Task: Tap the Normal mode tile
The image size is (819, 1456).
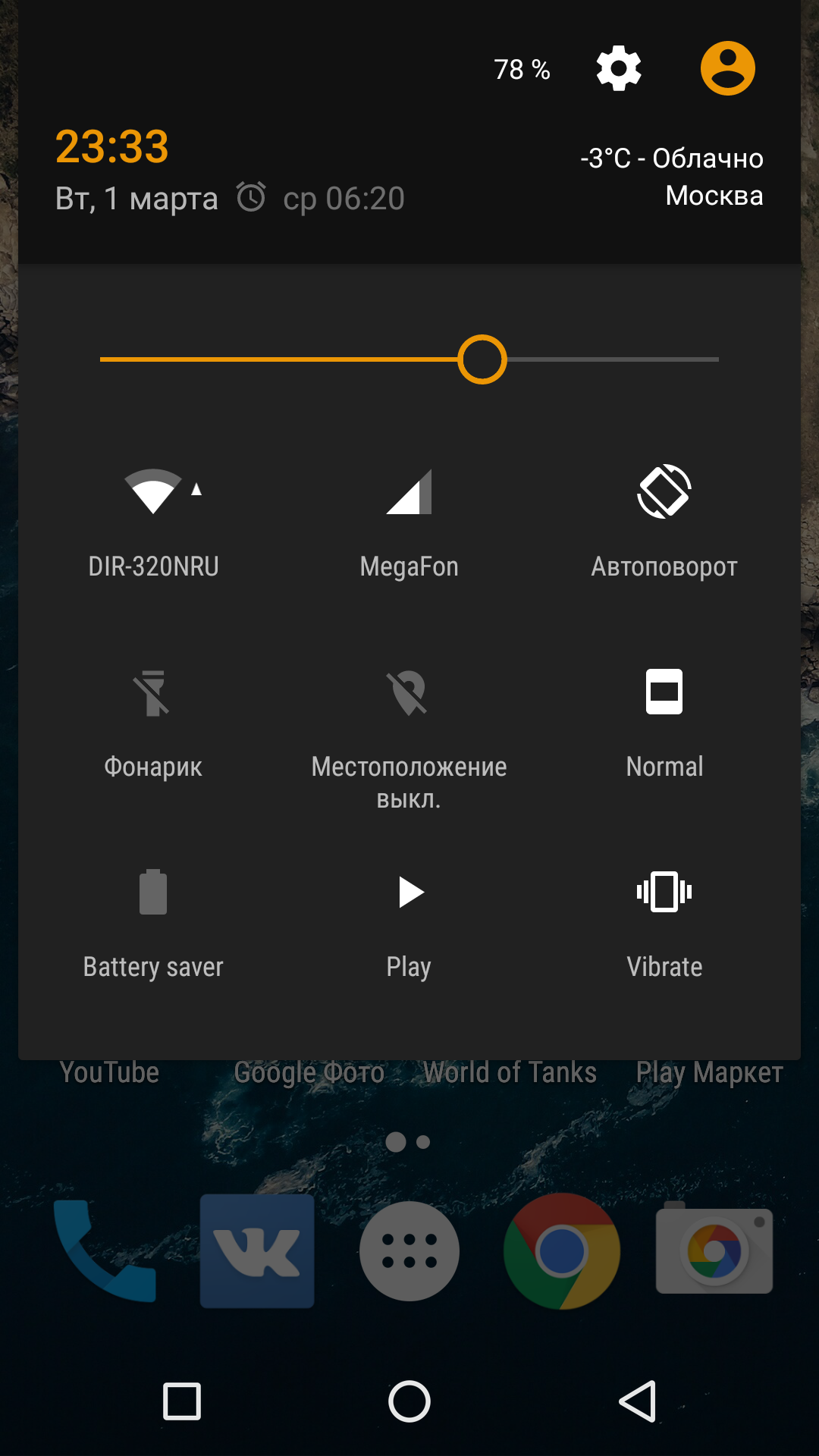Action: pyautogui.click(x=664, y=724)
